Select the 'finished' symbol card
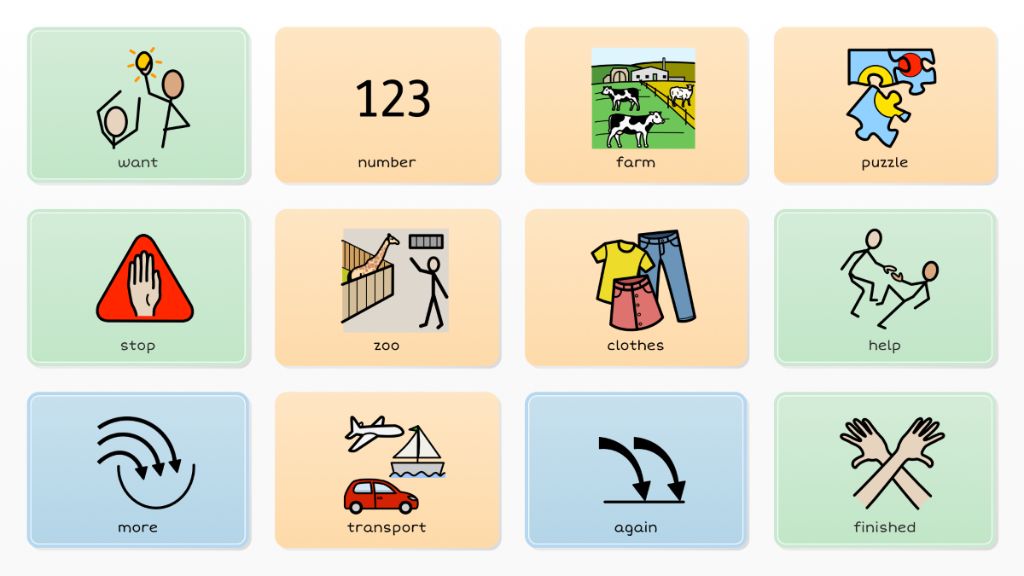Viewport: 1024px width, 576px height. click(885, 470)
